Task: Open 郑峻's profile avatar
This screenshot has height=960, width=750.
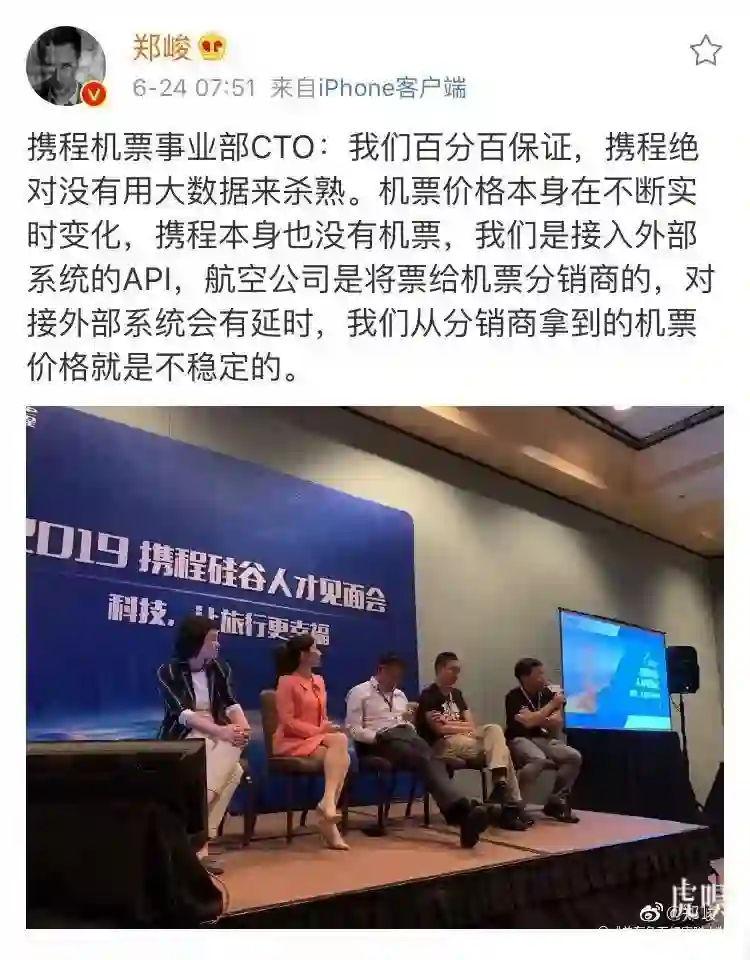Action: (x=65, y=65)
